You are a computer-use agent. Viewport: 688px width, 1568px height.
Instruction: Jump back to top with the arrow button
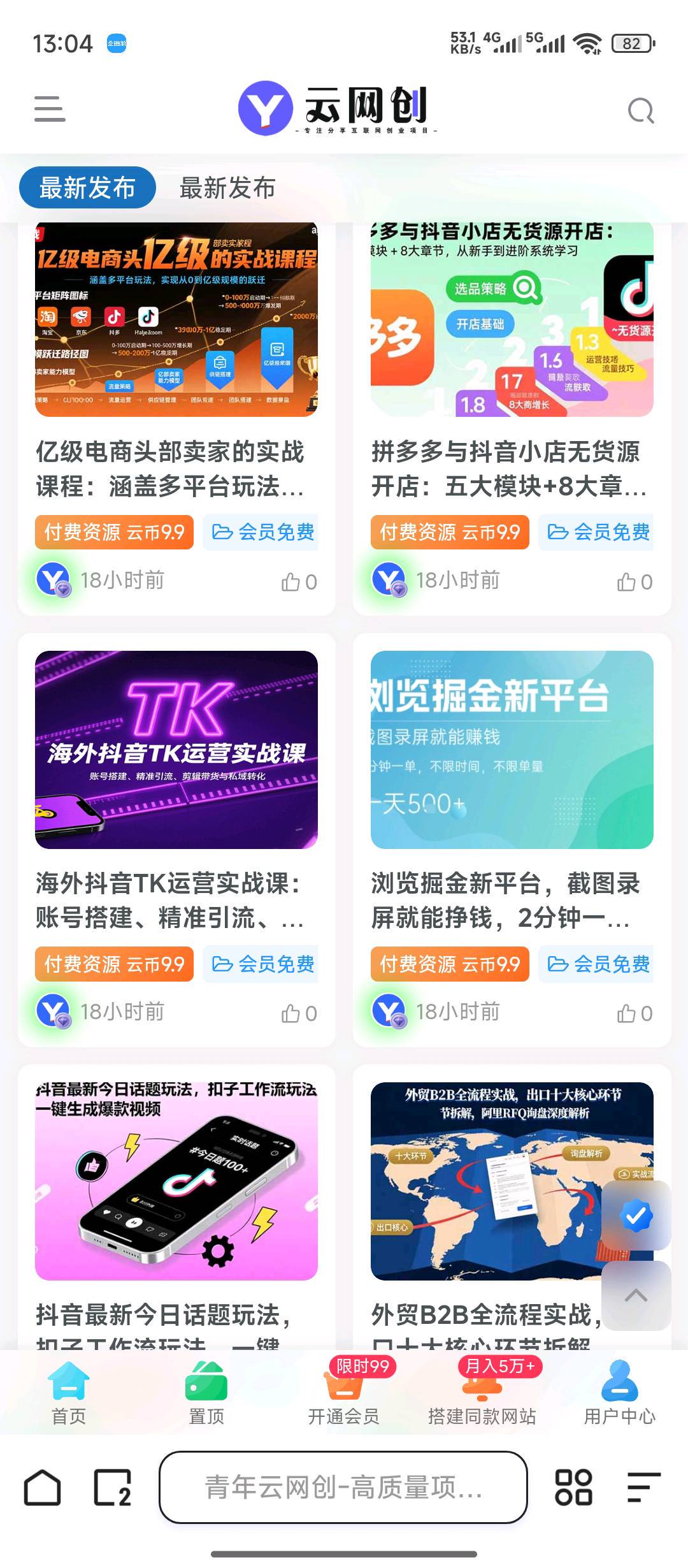point(636,1295)
